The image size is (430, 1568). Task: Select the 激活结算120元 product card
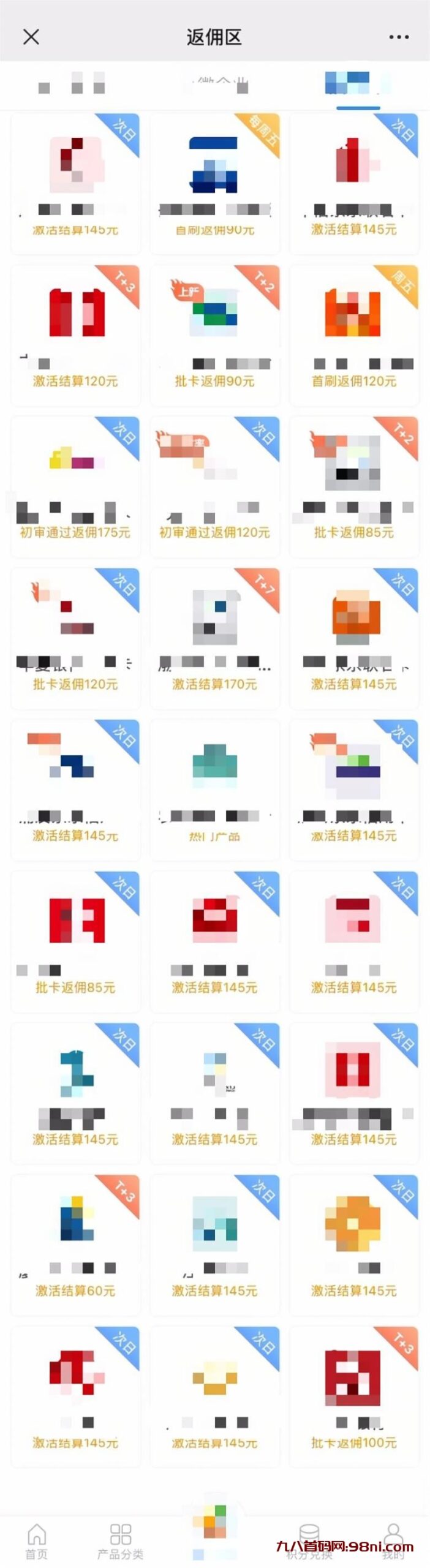[75, 335]
